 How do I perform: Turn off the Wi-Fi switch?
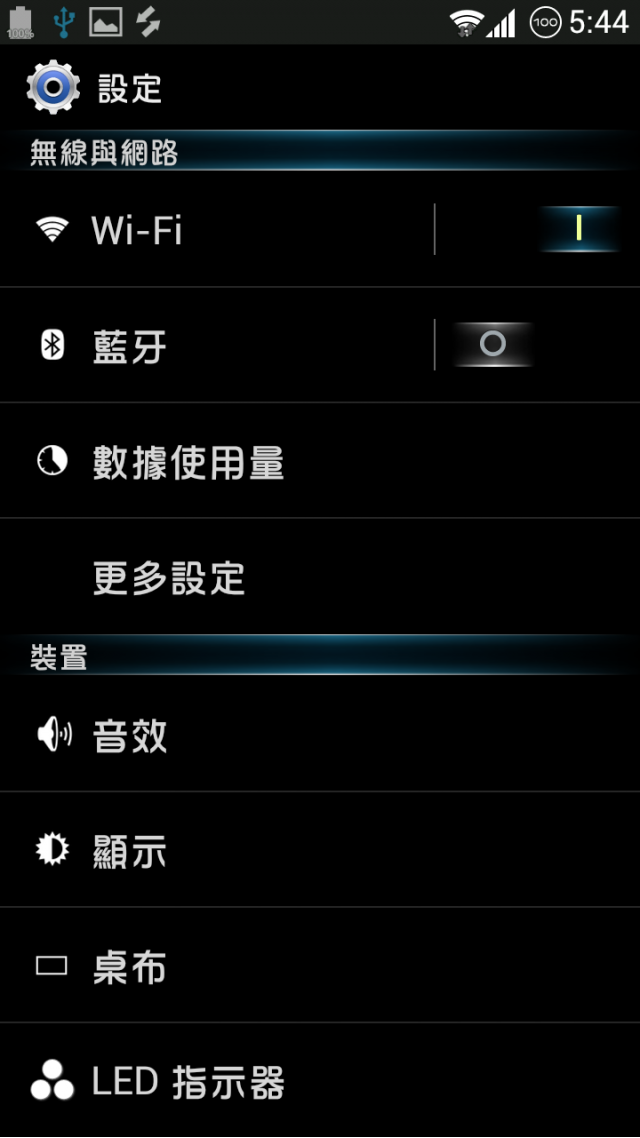click(578, 229)
